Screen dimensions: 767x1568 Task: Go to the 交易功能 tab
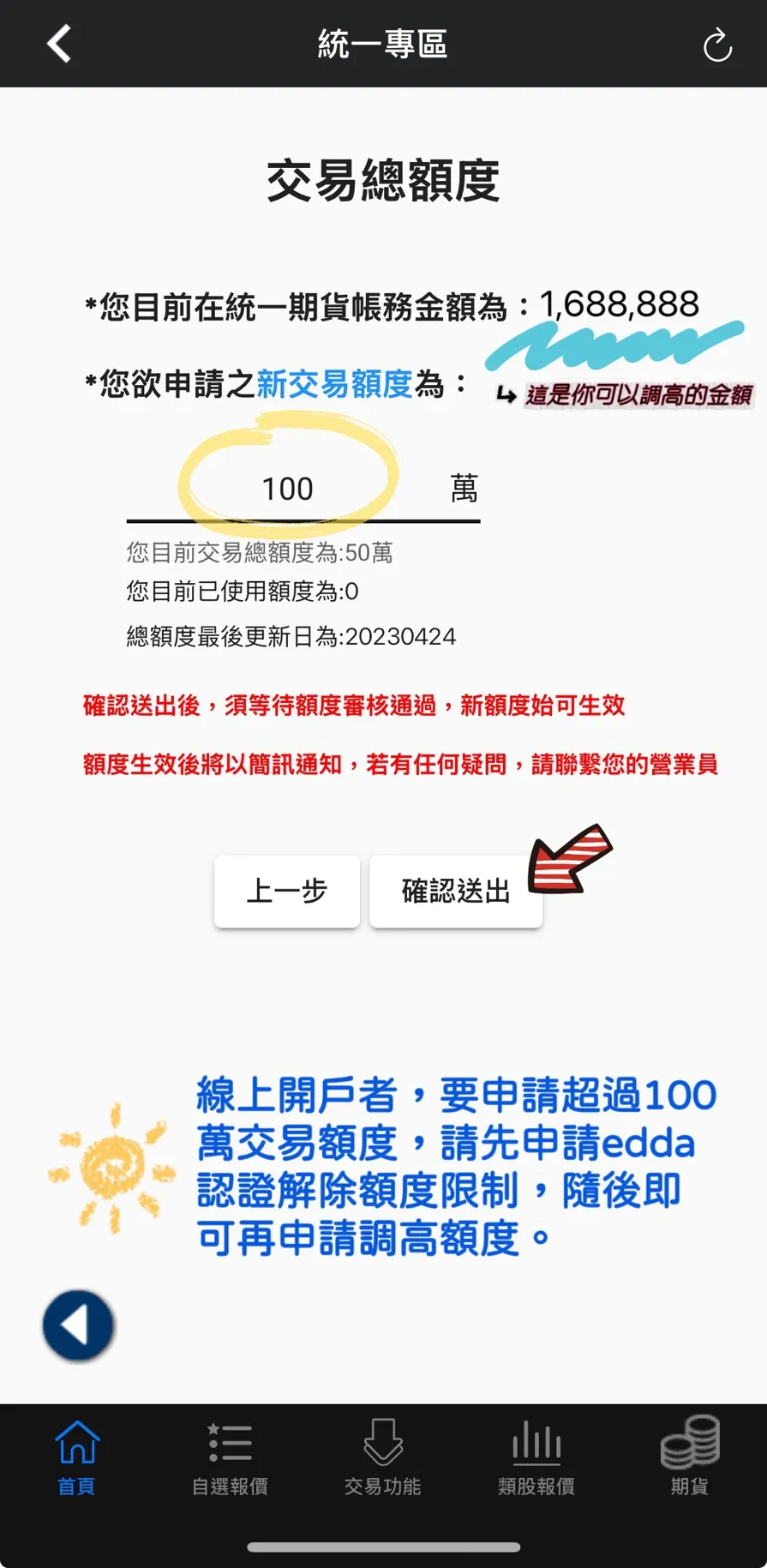coord(383,1457)
